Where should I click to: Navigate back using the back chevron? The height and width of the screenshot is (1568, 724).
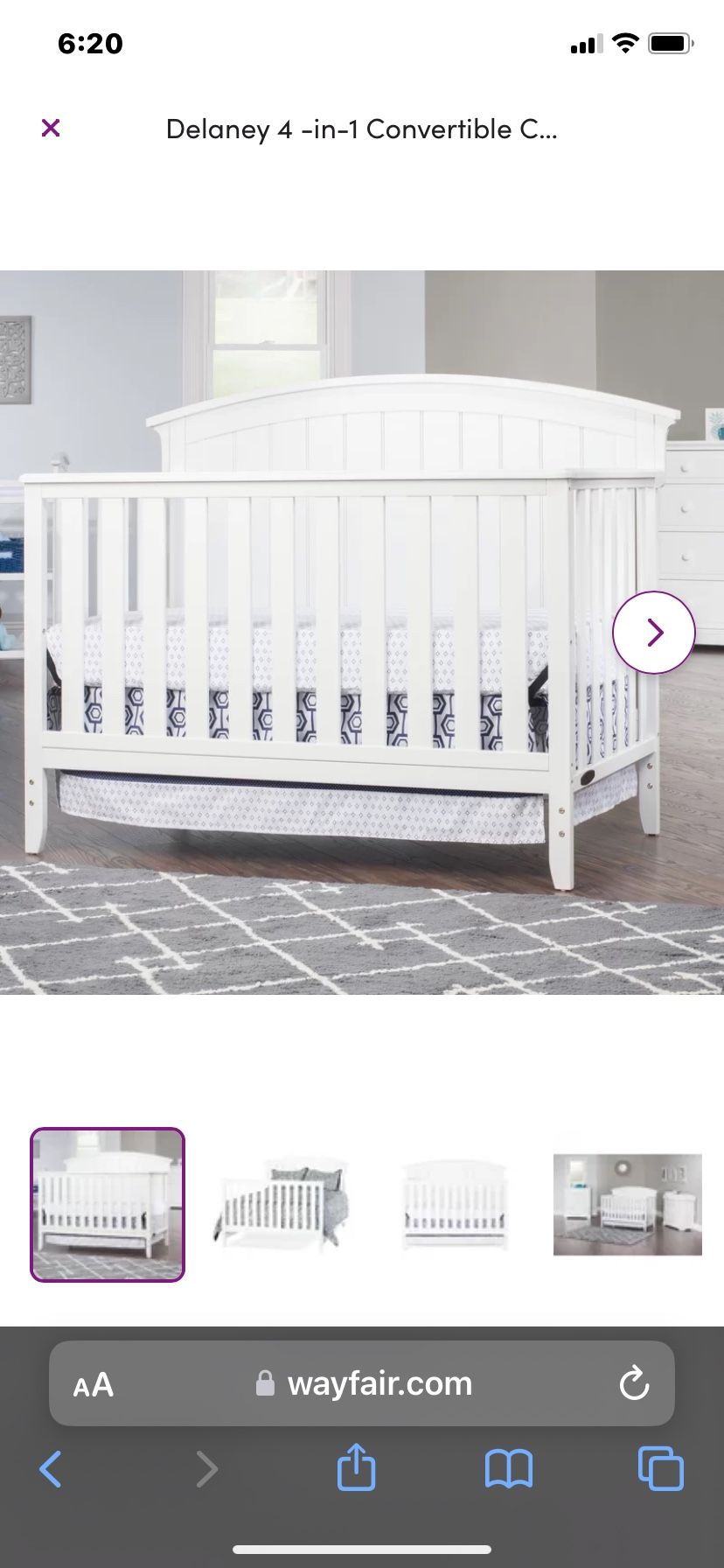point(50,1468)
